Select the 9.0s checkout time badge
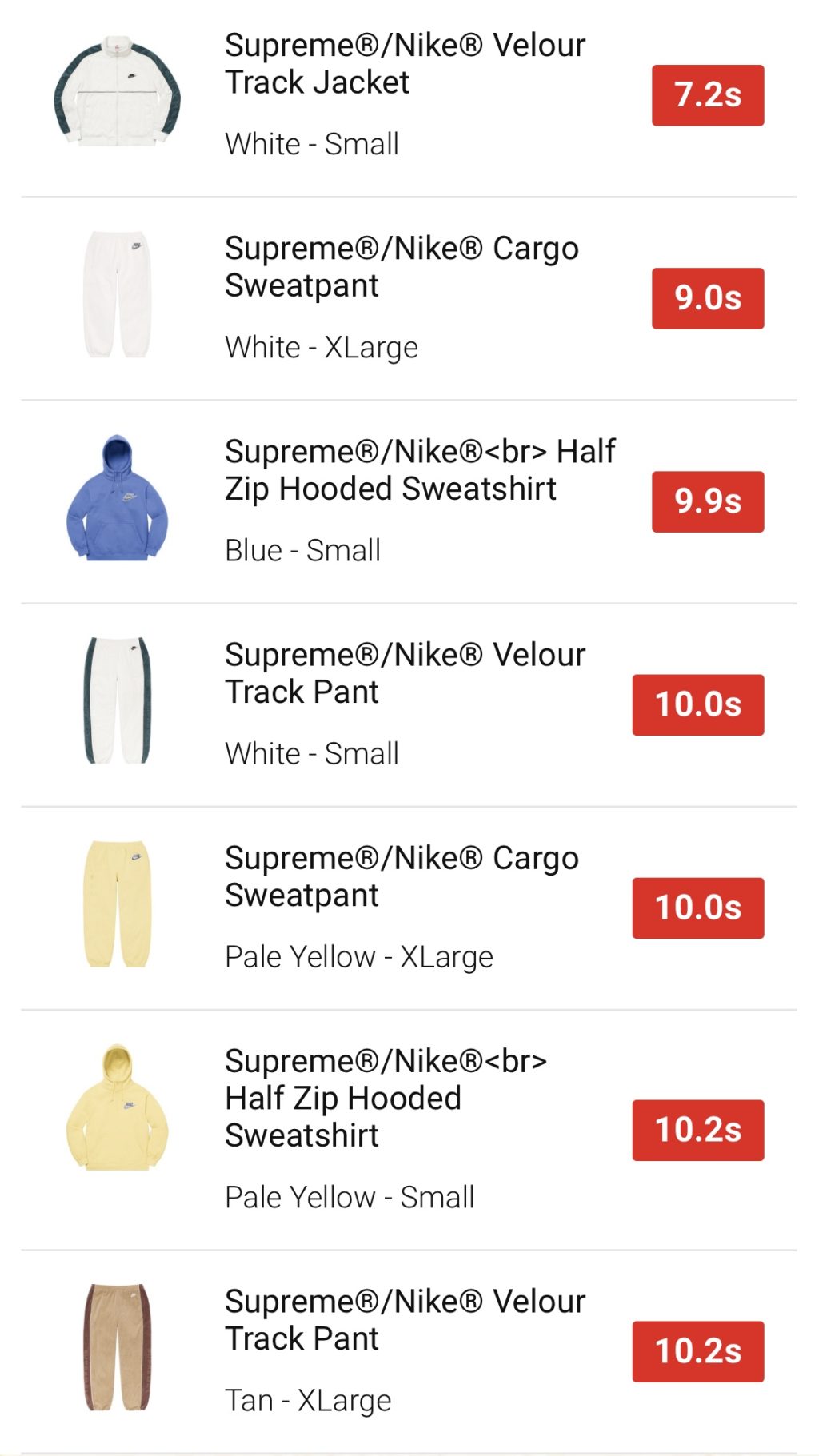Image resolution: width=819 pixels, height=1456 pixels. click(707, 297)
